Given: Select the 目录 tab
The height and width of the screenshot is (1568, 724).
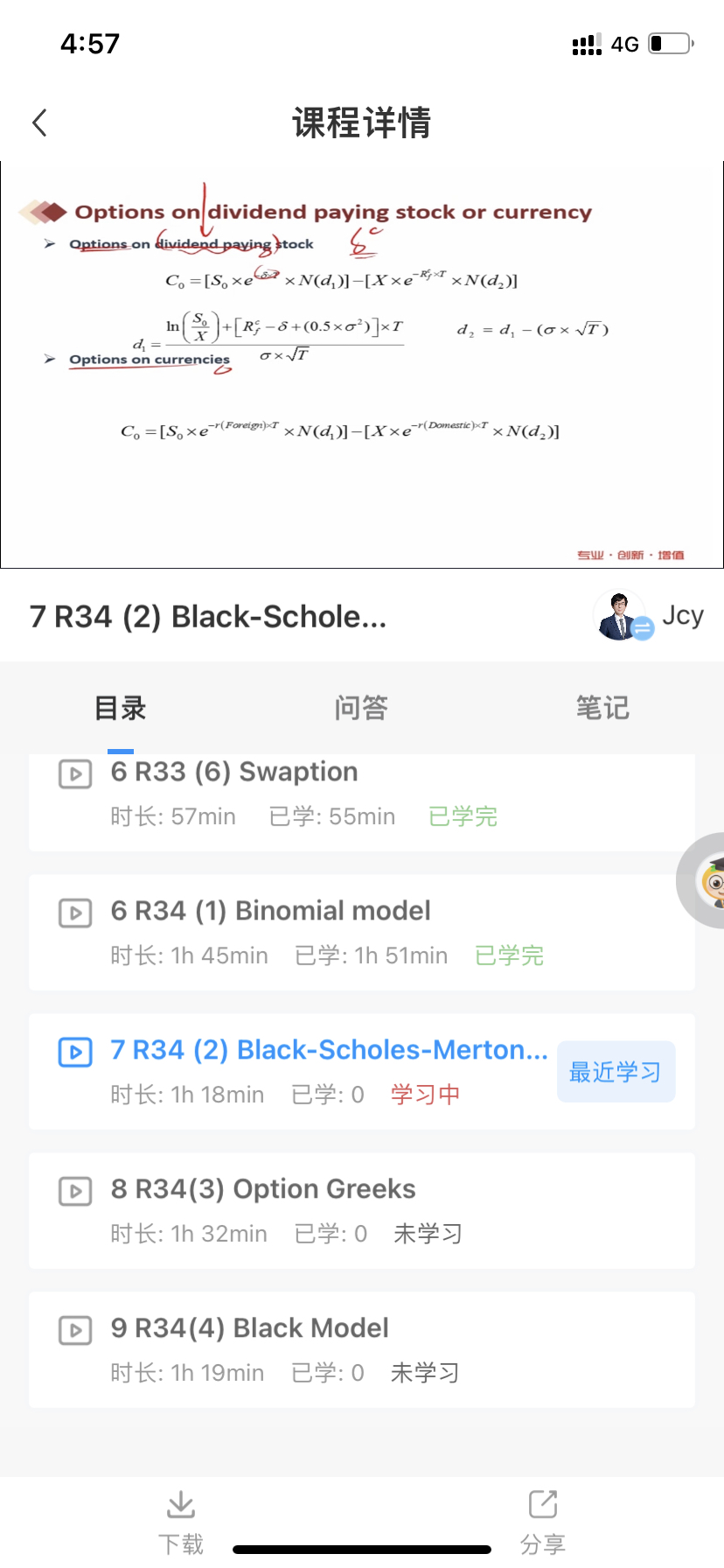Looking at the screenshot, I should click(121, 708).
